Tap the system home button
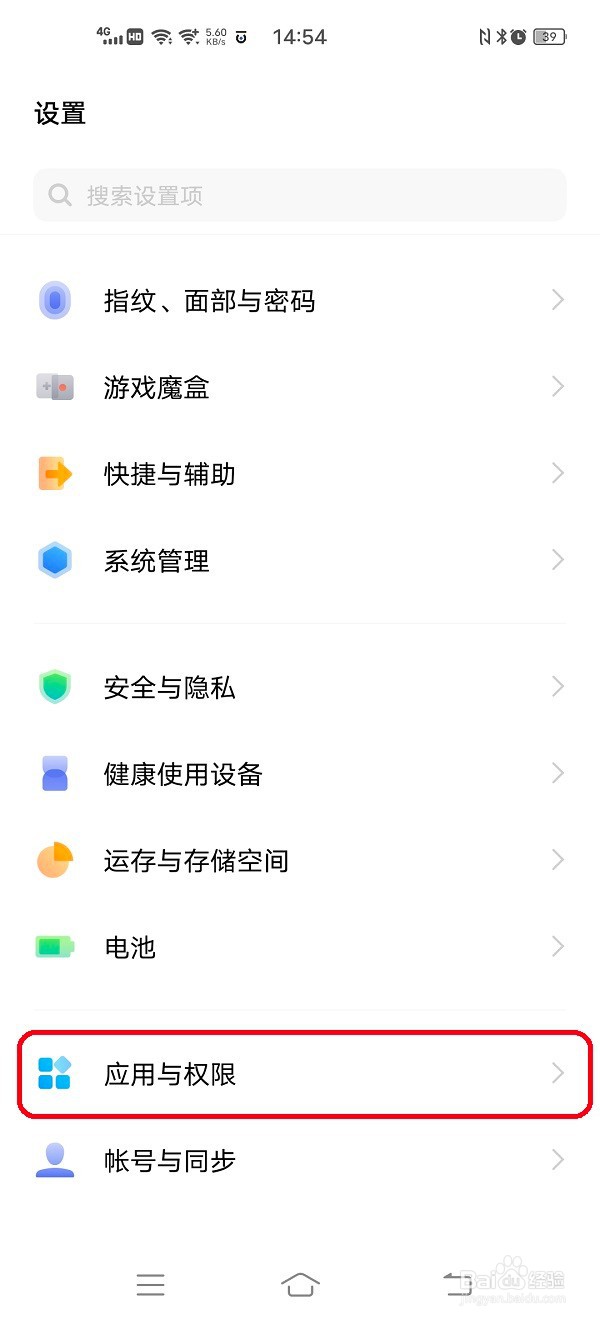The image size is (600, 1320). [300, 1284]
